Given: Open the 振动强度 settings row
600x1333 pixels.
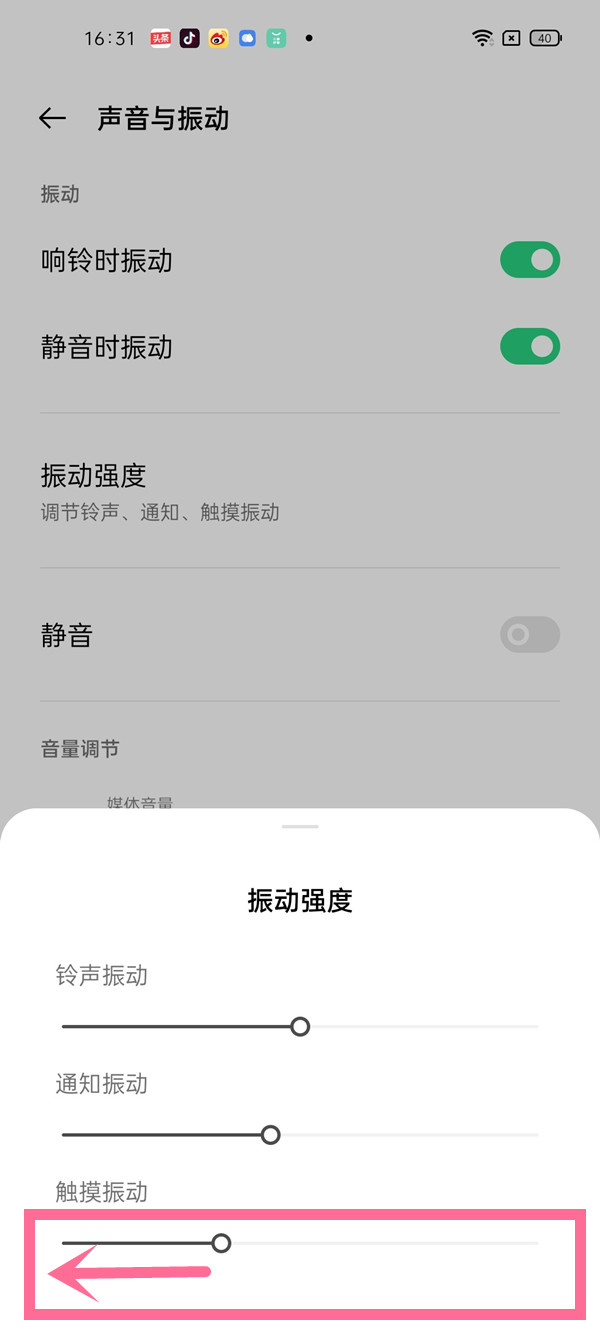Looking at the screenshot, I should [300, 491].
